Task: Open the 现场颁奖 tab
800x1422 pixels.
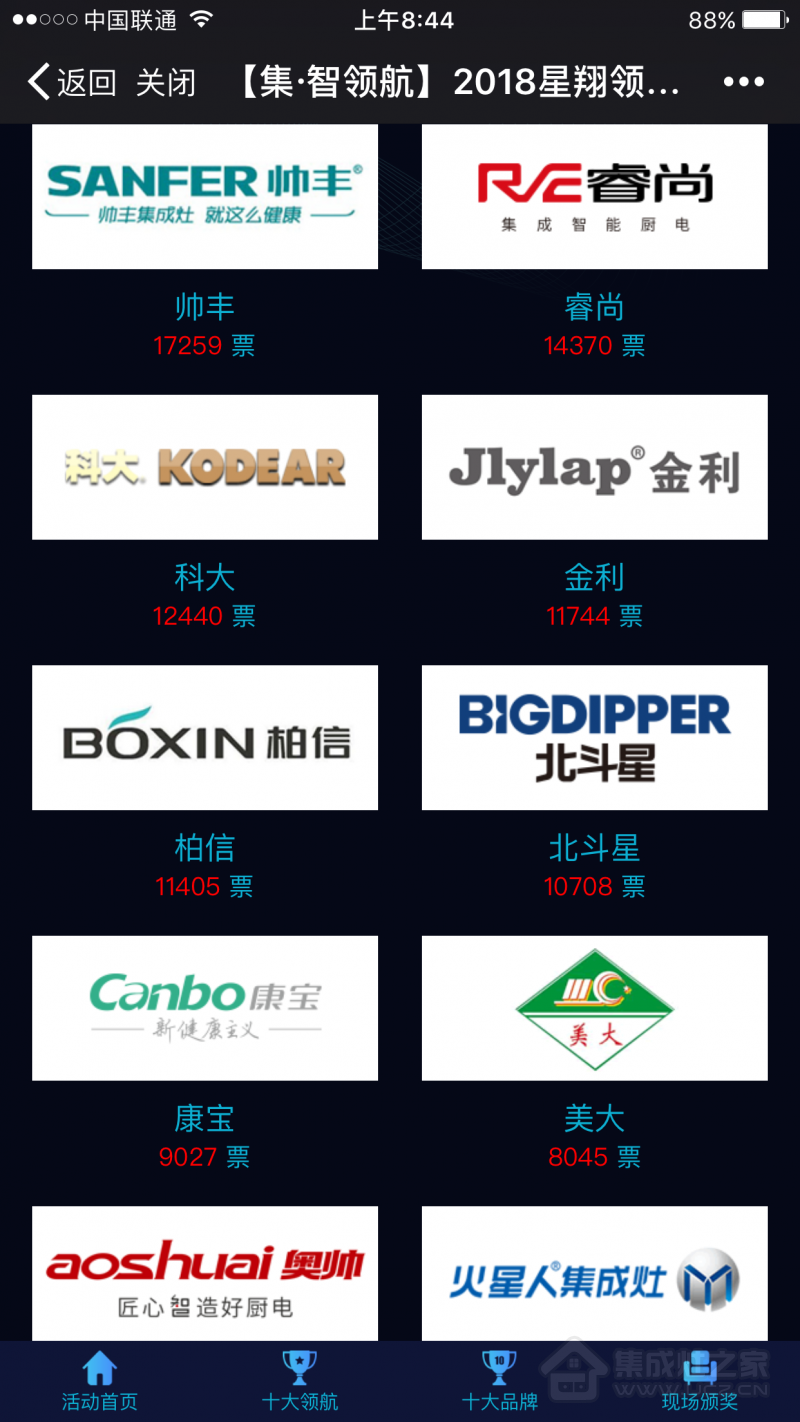Action: (699, 1382)
